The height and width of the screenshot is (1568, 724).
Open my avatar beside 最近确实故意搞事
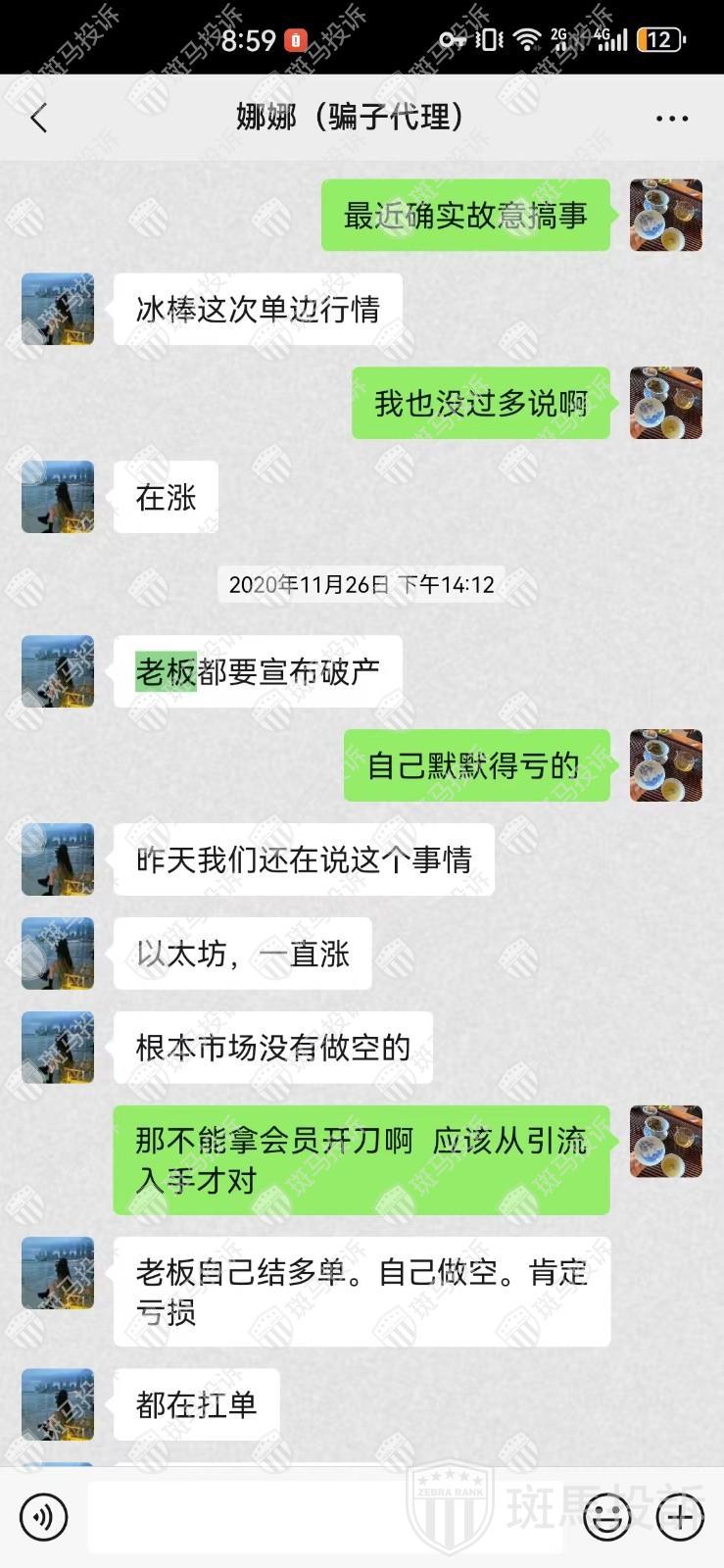(x=665, y=215)
